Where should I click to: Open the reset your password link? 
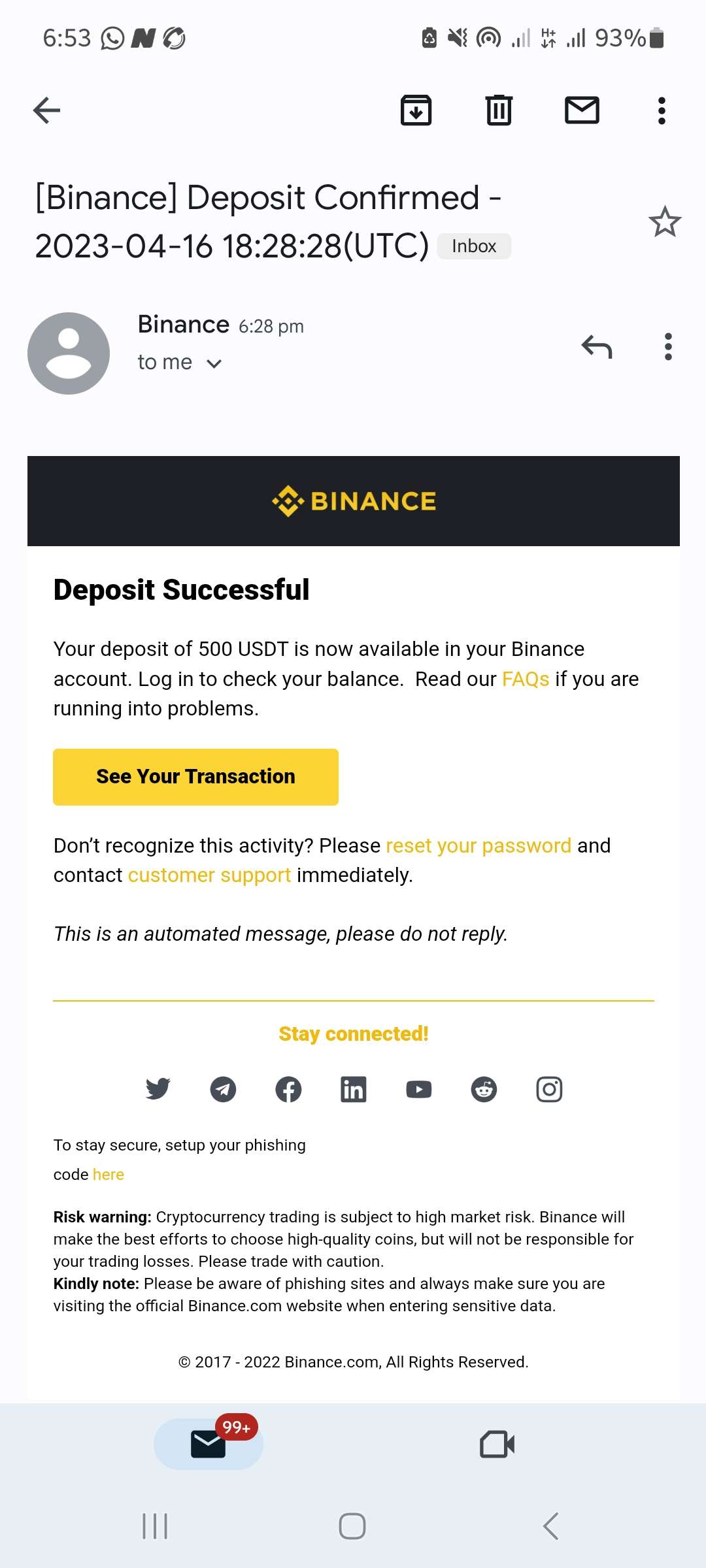pyautogui.click(x=479, y=845)
